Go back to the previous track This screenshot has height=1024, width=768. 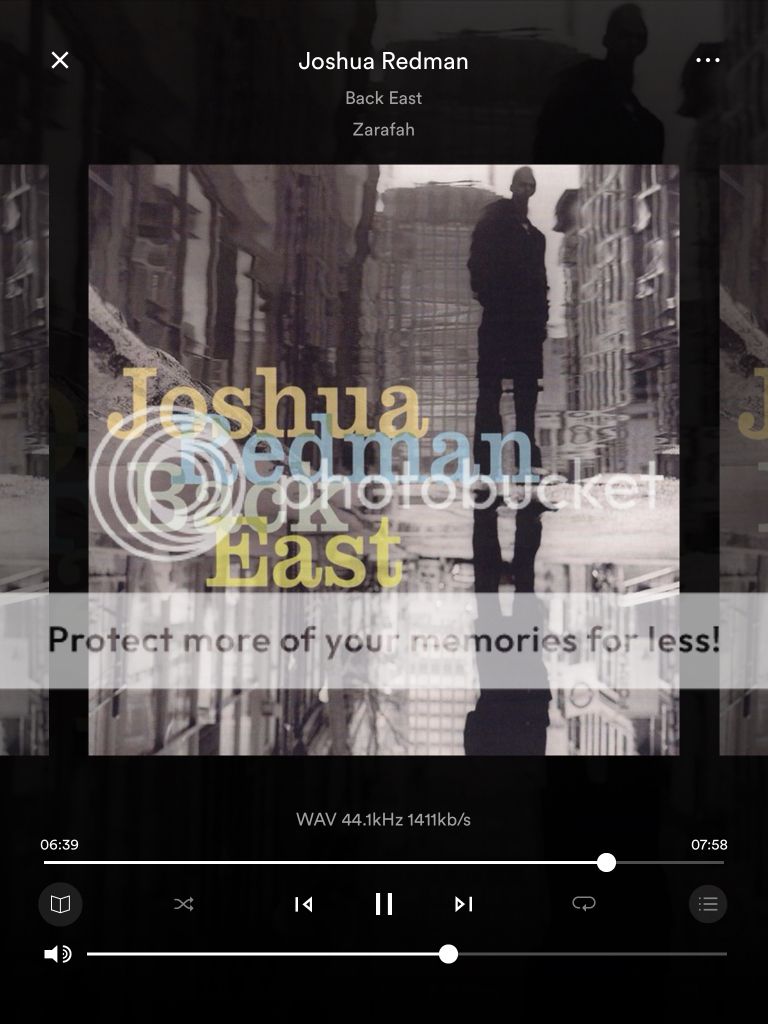pos(304,904)
